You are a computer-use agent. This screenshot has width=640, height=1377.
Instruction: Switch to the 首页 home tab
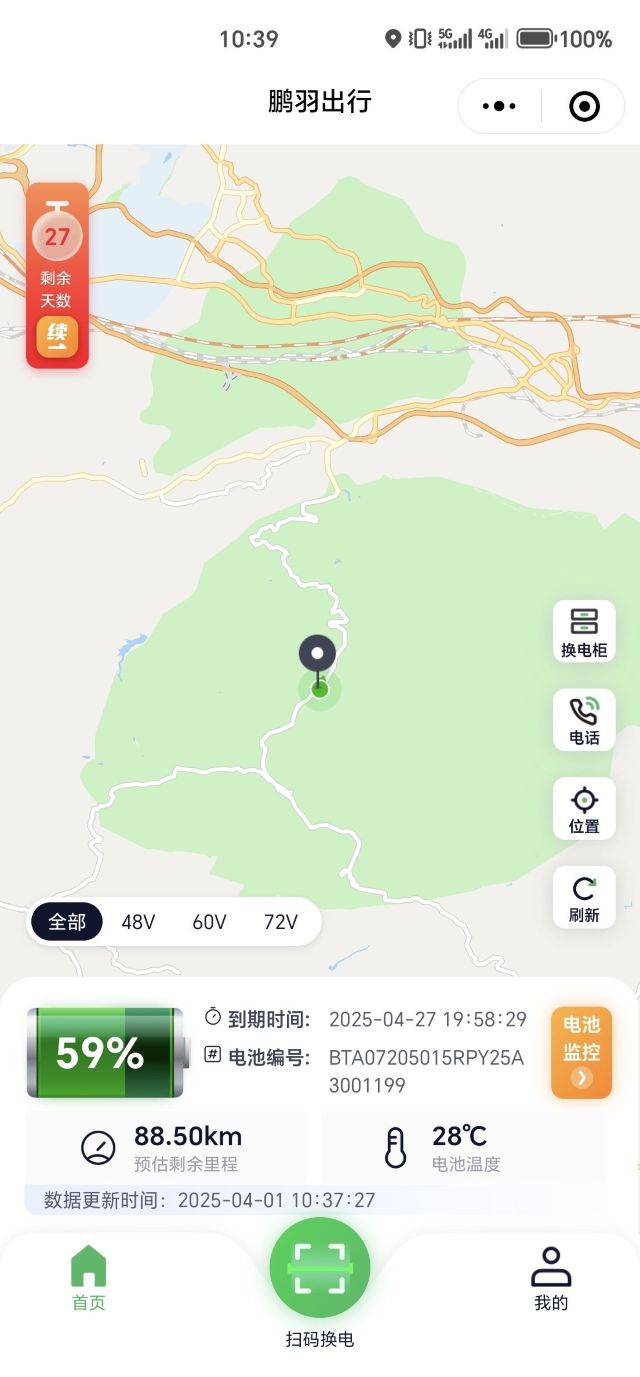coord(88,1278)
